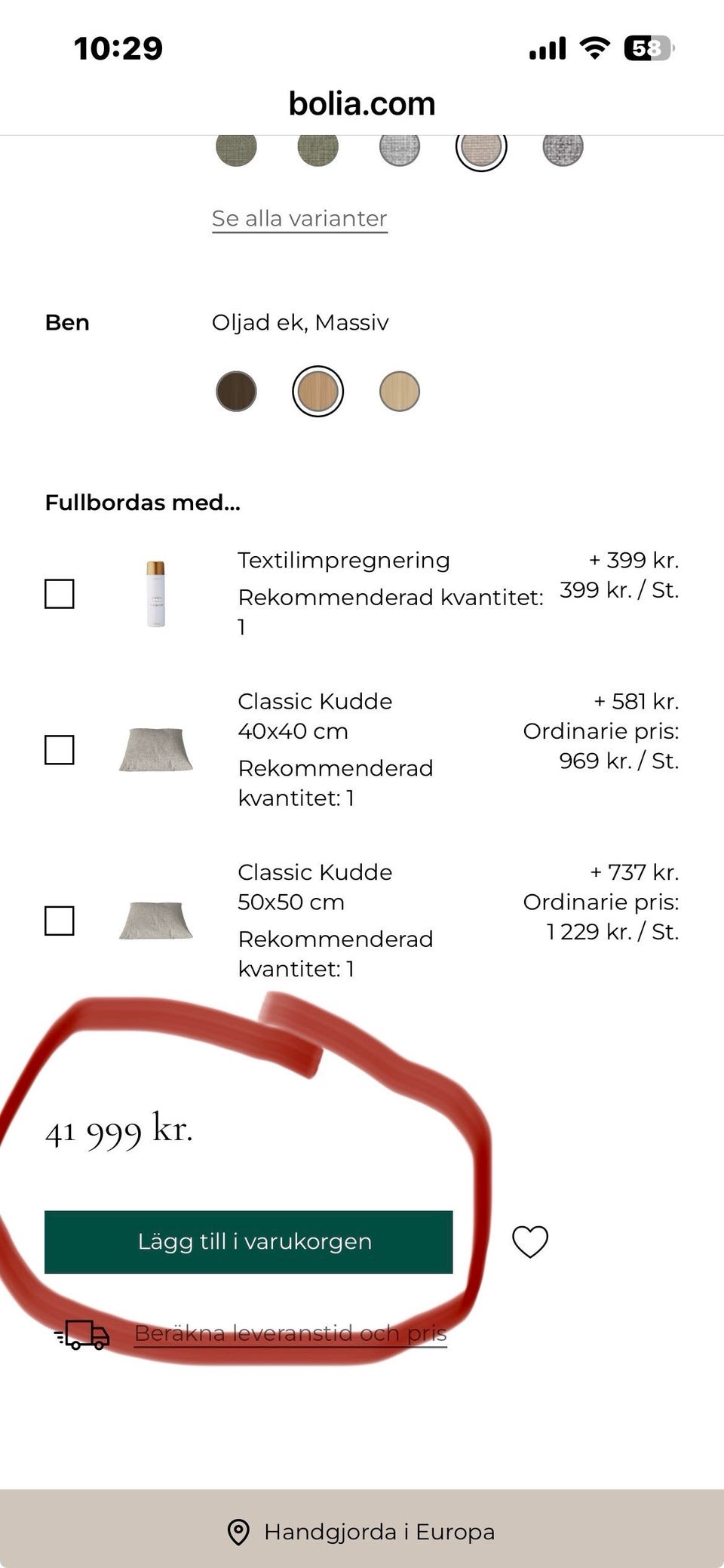Tick the Classic Kudde 50x50 cm checkbox
This screenshot has width=724, height=1568.
60,921
